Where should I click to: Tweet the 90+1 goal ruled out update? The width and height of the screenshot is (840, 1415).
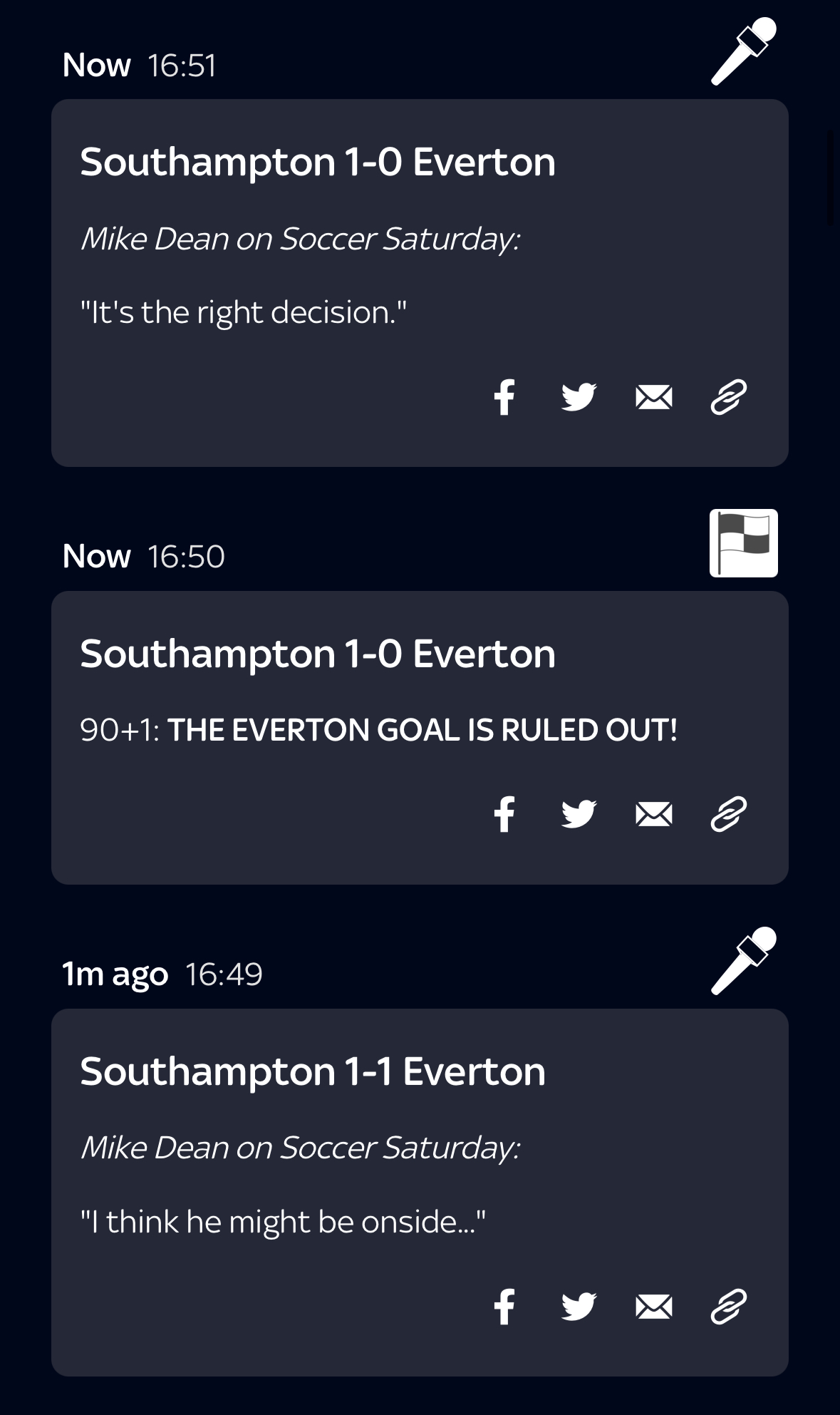[579, 814]
